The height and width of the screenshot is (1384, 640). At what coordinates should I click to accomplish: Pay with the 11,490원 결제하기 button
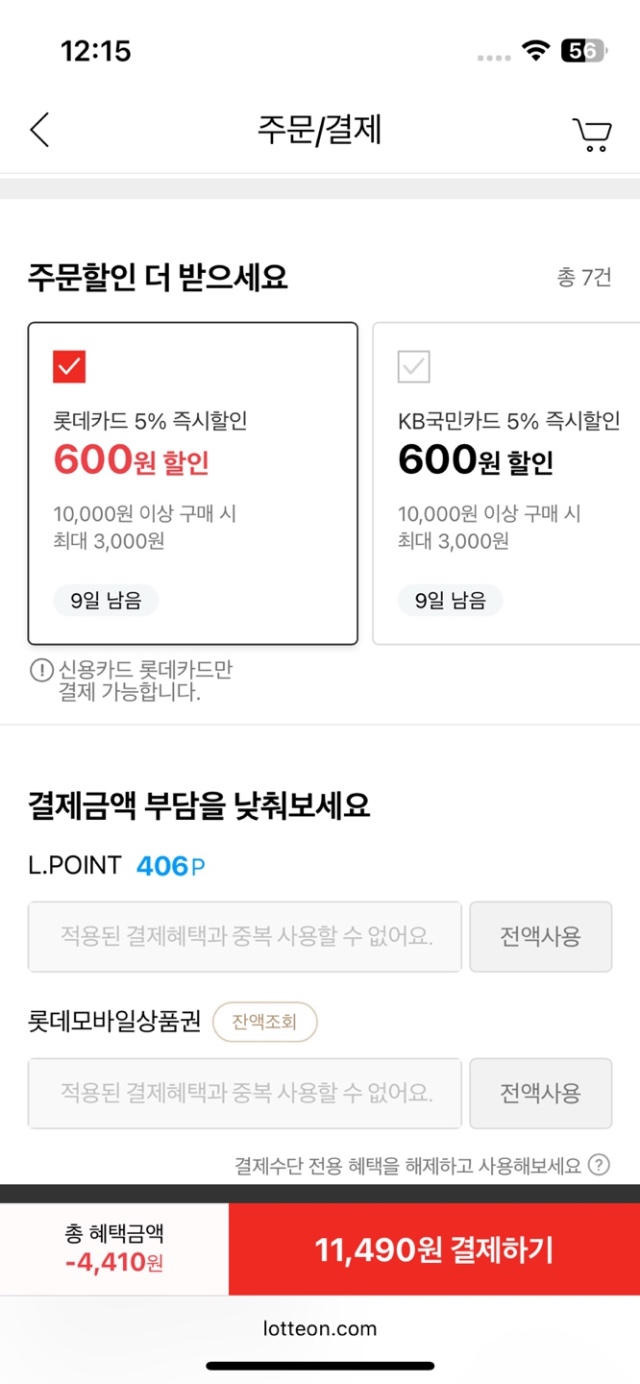[434, 1249]
